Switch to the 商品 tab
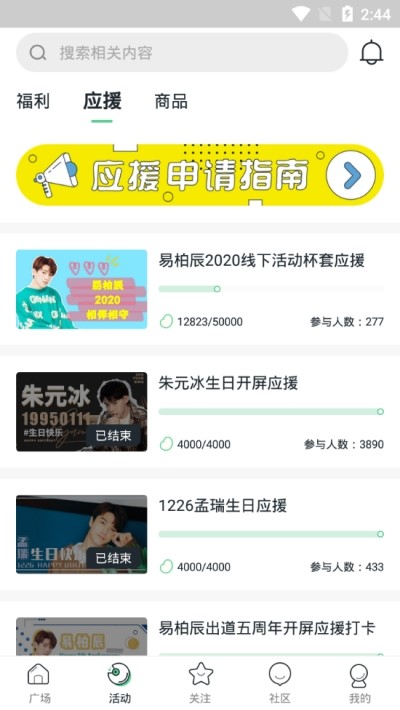 pyautogui.click(x=171, y=101)
